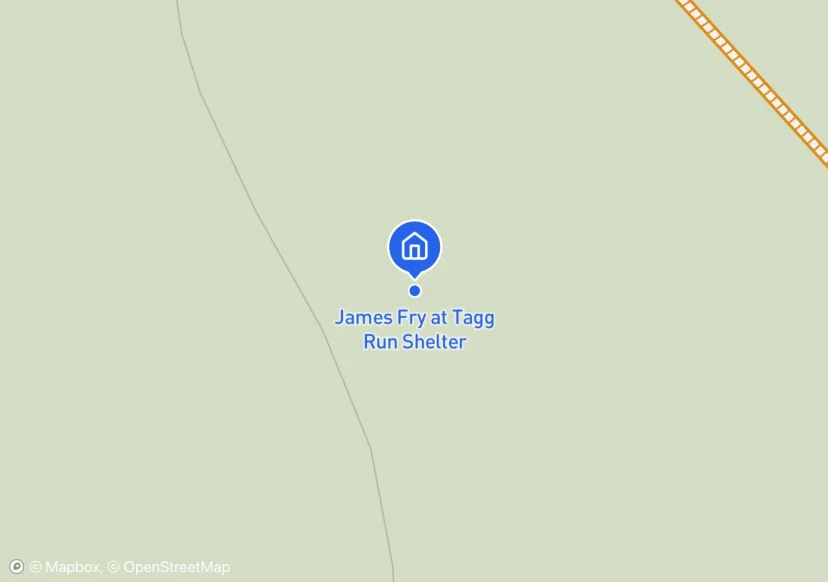Tap the James Fry at Tagg Run Shelter marker
Viewport: 828px width, 582px height.
(415, 249)
